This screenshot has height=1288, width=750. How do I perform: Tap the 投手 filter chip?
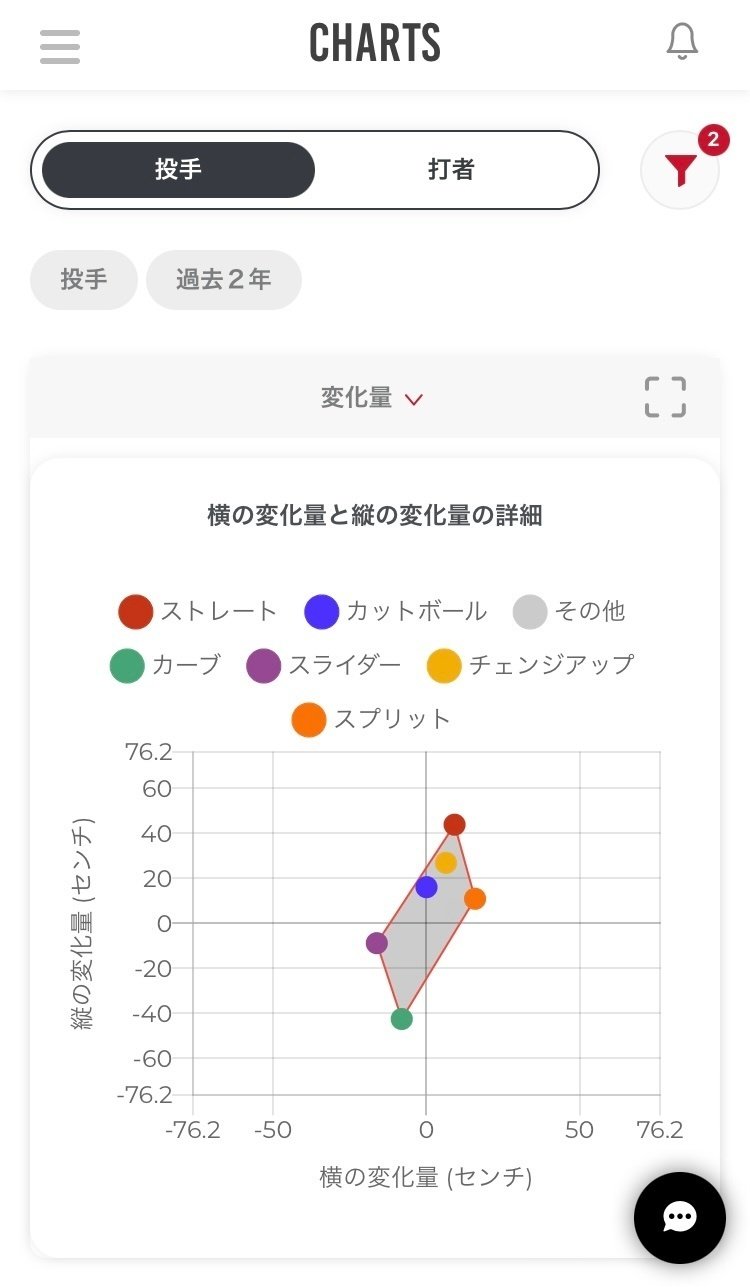[84, 280]
